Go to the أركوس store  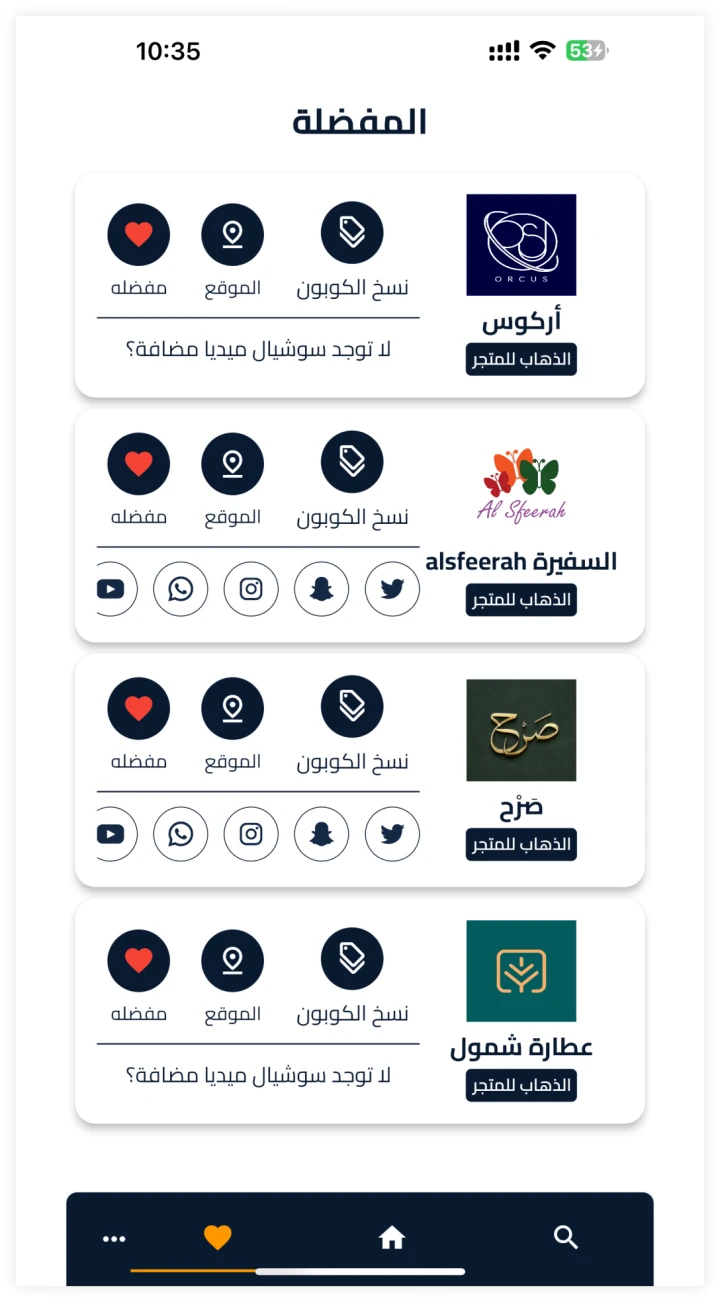[x=521, y=359]
